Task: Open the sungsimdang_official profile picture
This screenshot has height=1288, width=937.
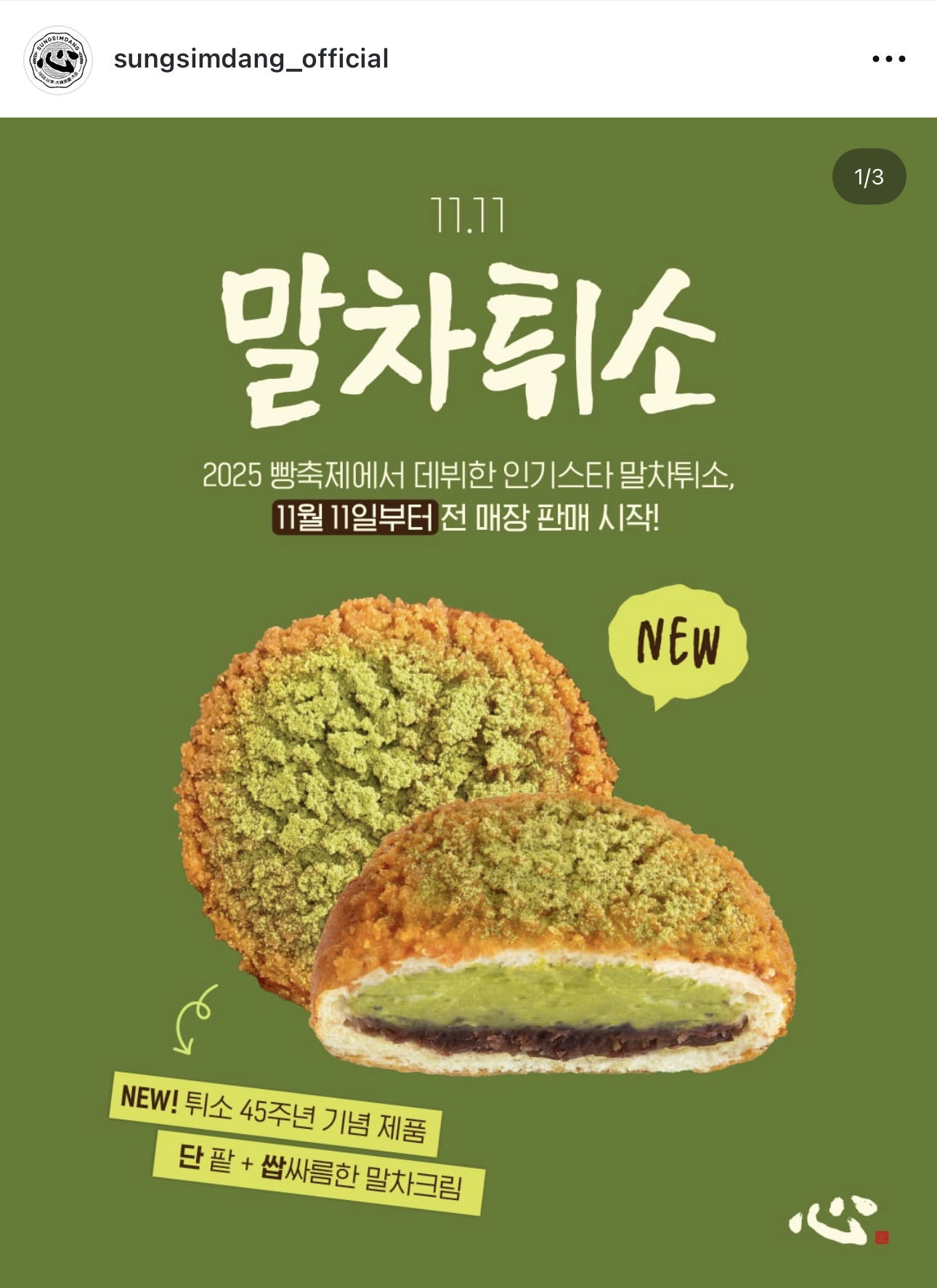Action: 58,60
